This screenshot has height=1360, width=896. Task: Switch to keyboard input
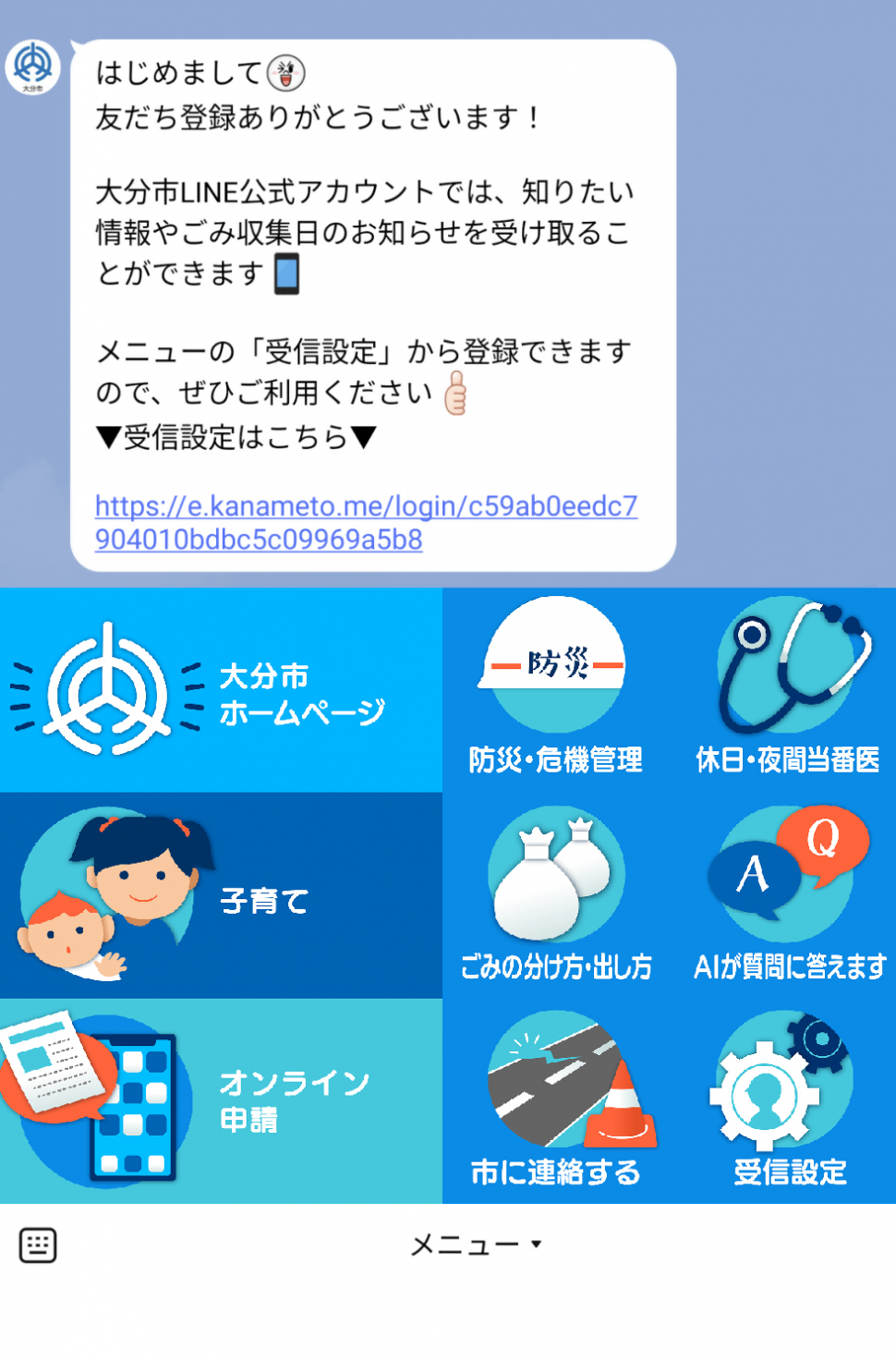(x=38, y=1245)
